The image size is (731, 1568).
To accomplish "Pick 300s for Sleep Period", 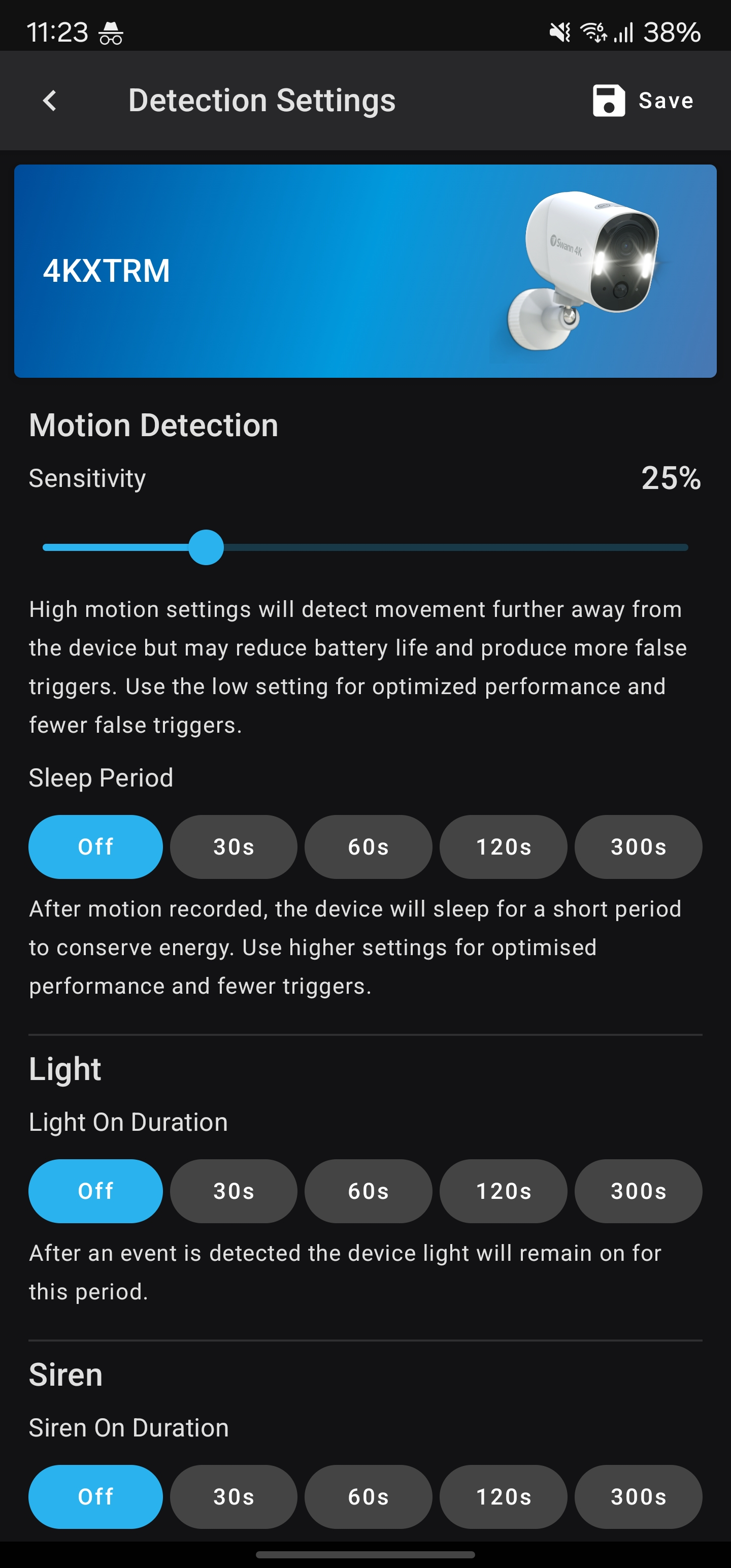I will 639,846.
